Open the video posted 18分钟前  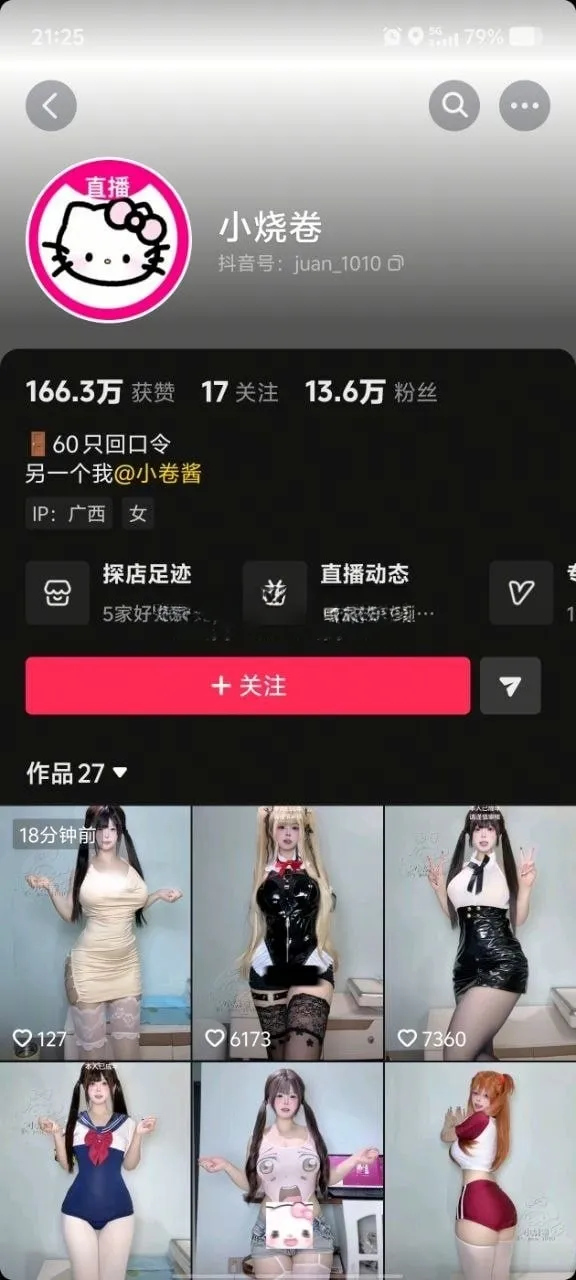click(x=95, y=933)
